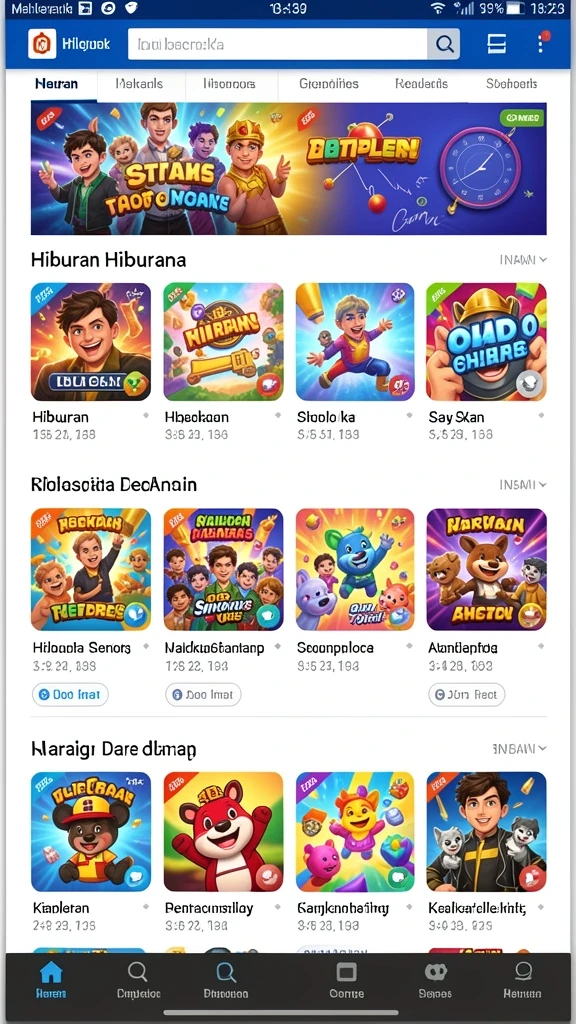Open the Kiapletan bear game tile
The height and width of the screenshot is (1024, 576).
91,831
